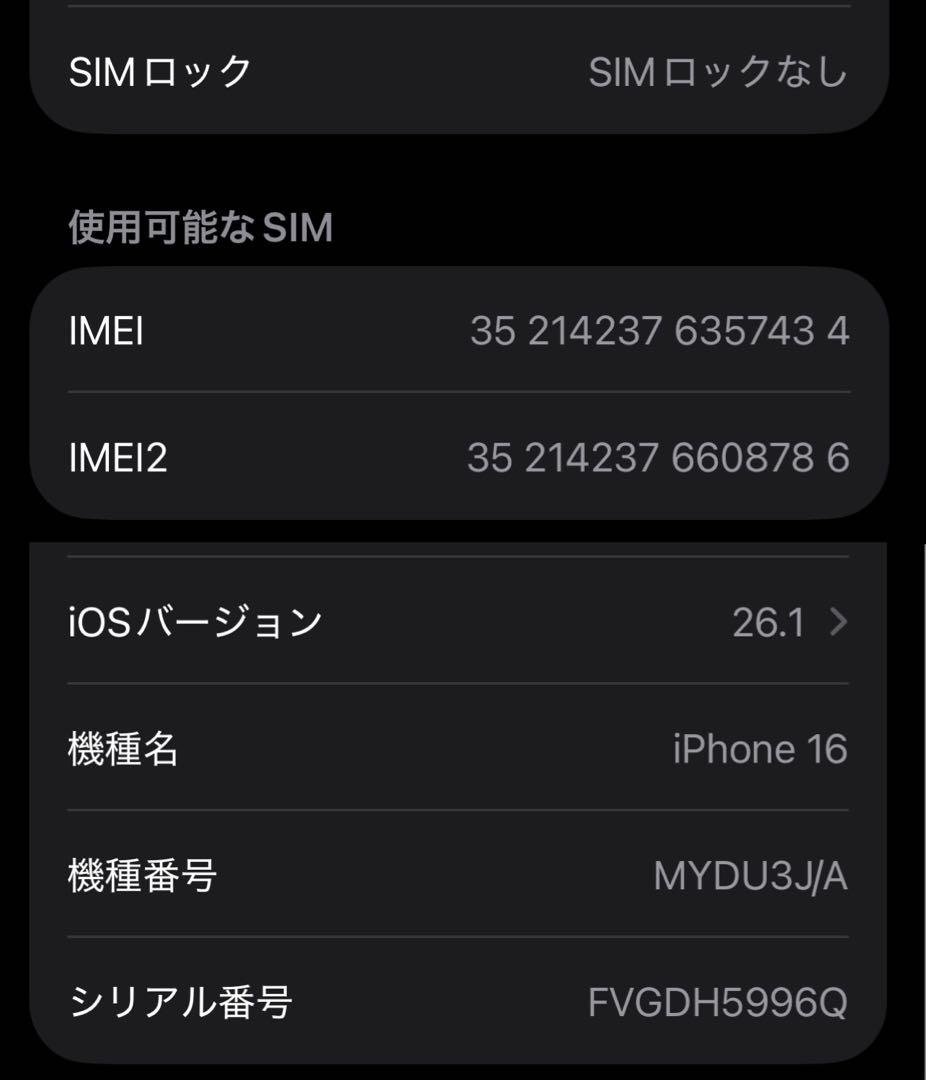
Task: Tap the device info card with 機種名
Action: tap(463, 810)
